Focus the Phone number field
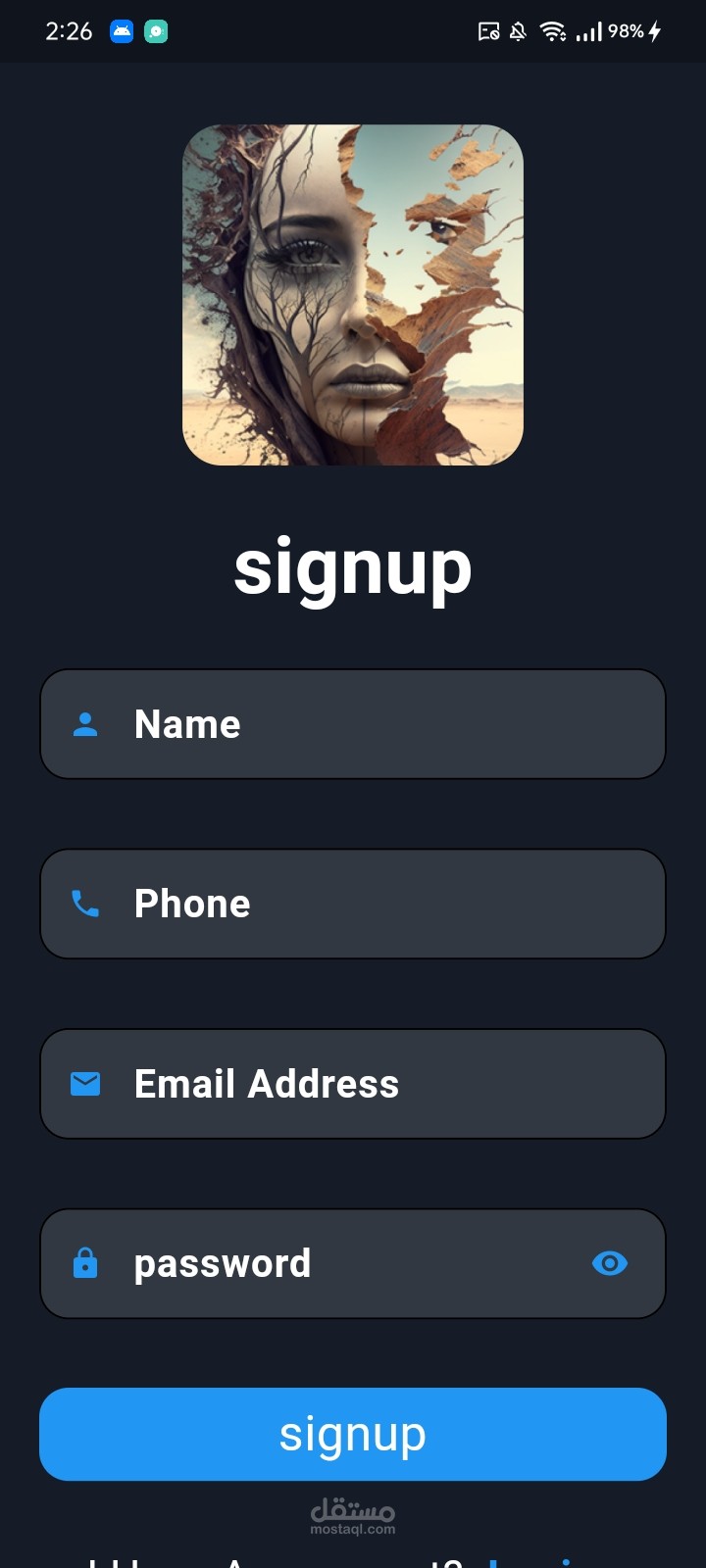The width and height of the screenshot is (706, 1568). point(353,904)
